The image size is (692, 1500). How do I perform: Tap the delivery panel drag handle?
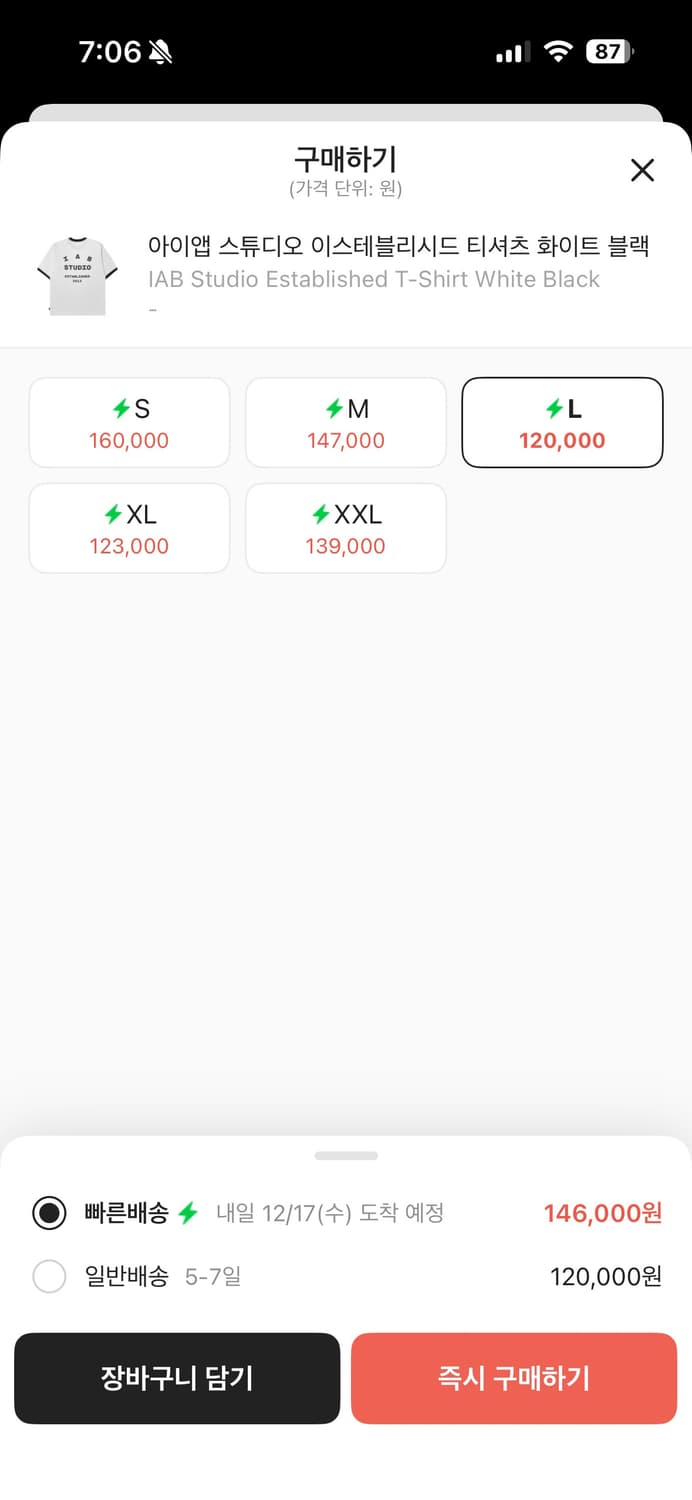[346, 1156]
